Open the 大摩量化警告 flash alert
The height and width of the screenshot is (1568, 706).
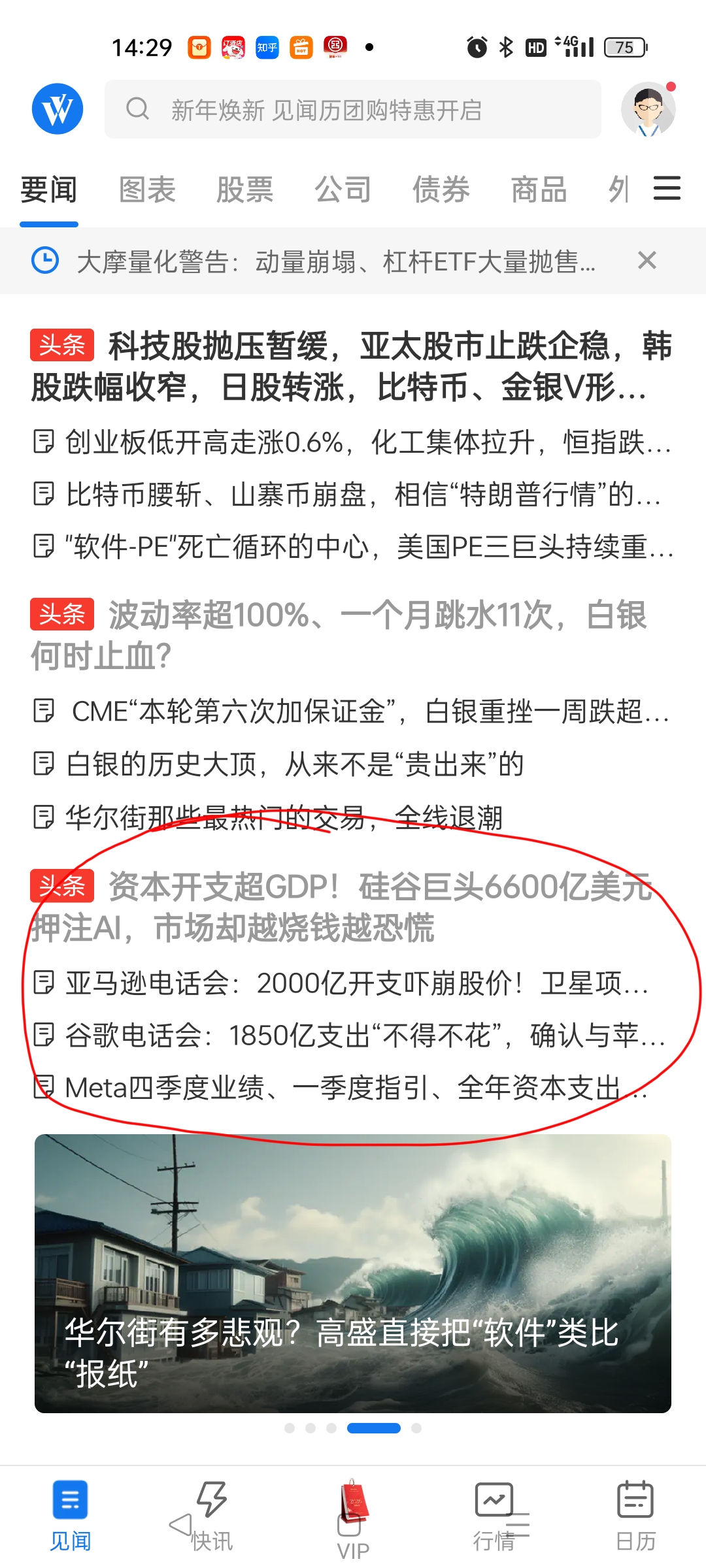click(333, 262)
